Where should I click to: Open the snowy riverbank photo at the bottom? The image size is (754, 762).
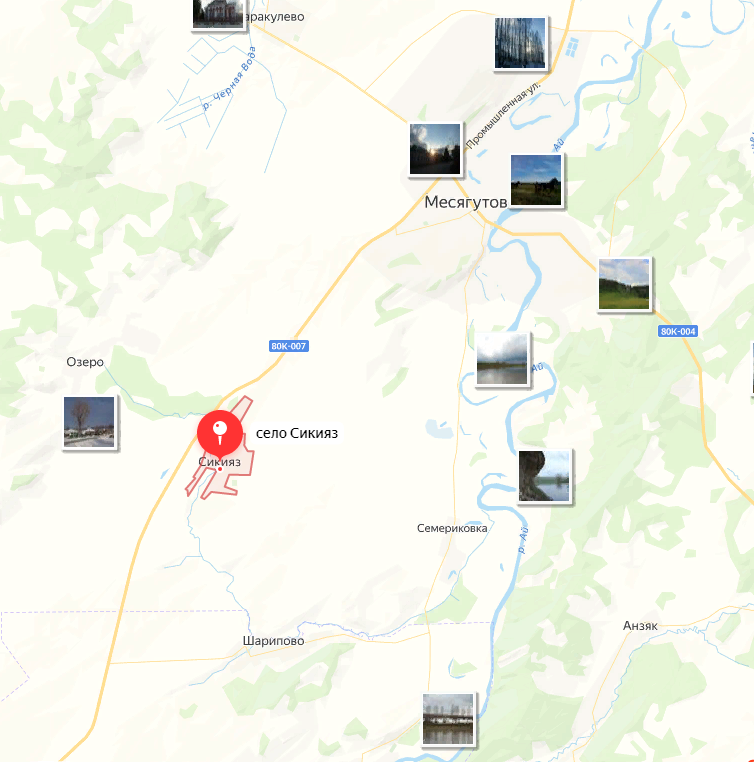[x=448, y=719]
